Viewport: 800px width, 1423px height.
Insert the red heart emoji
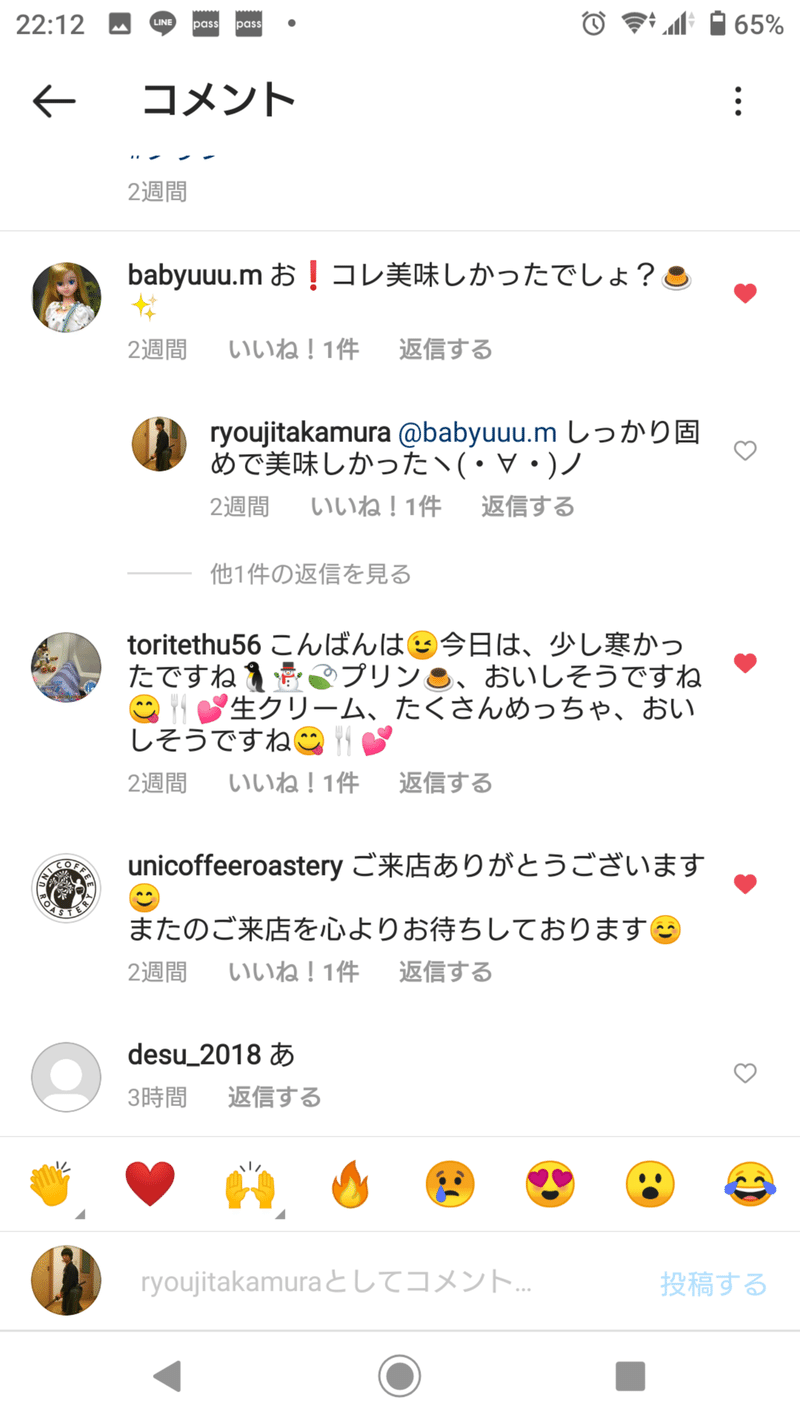point(150,1186)
